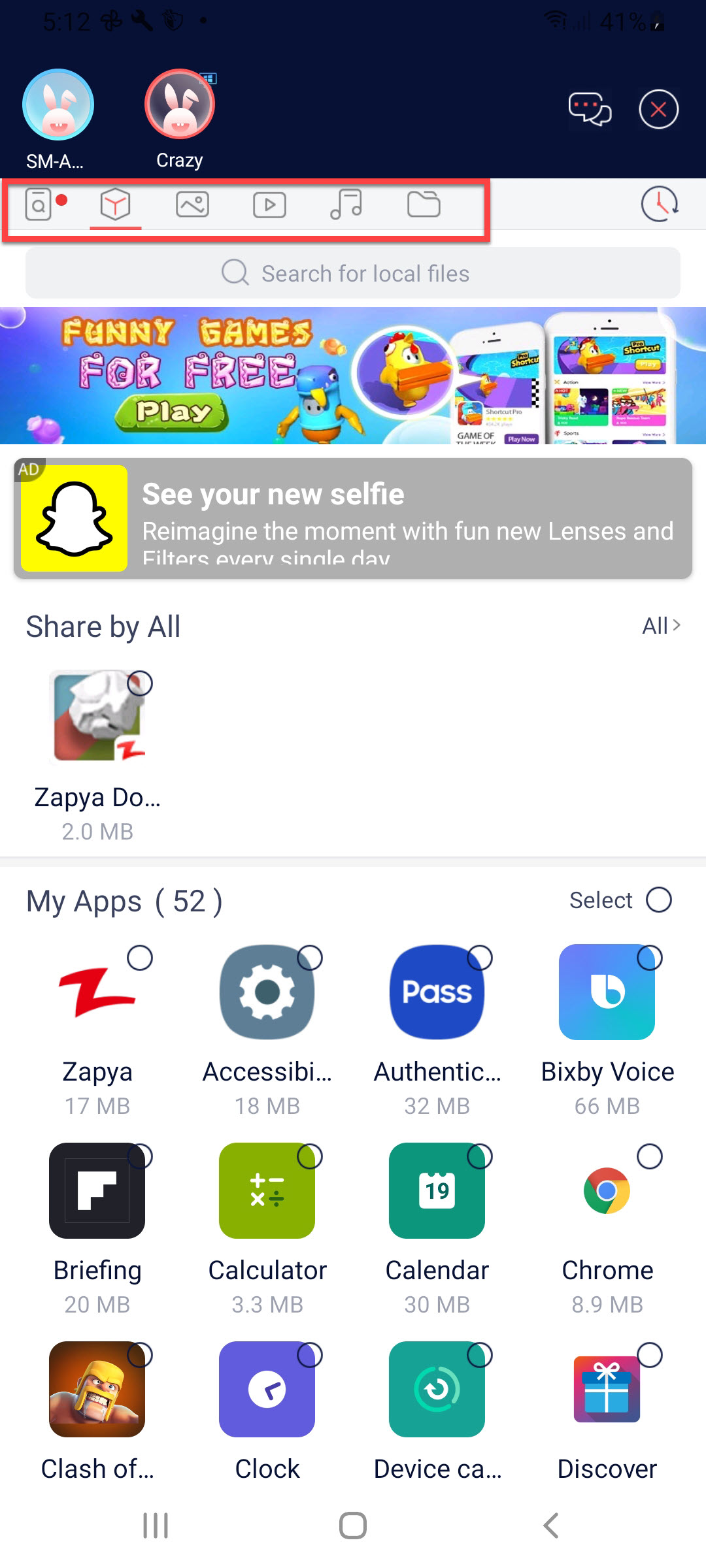Viewport: 706px width, 1568px height.
Task: Select the Chrome app
Action: pyautogui.click(x=649, y=1157)
